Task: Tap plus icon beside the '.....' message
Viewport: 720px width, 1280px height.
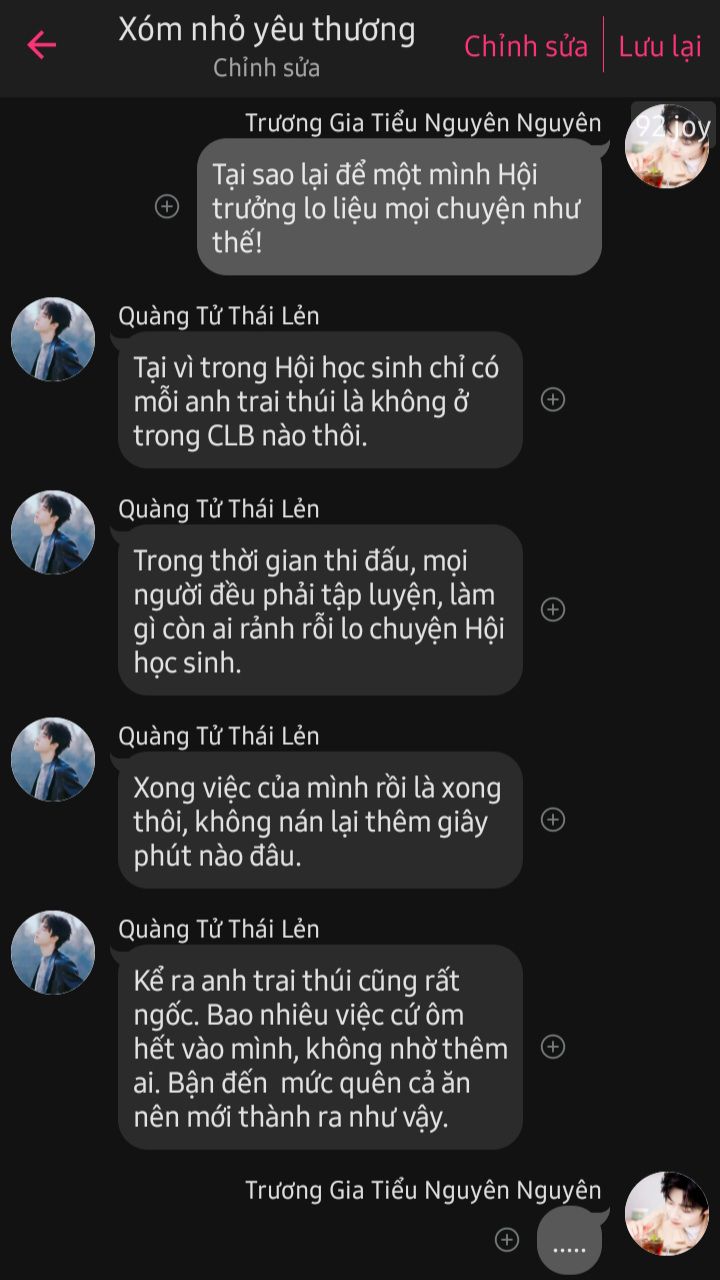Action: [x=508, y=1240]
